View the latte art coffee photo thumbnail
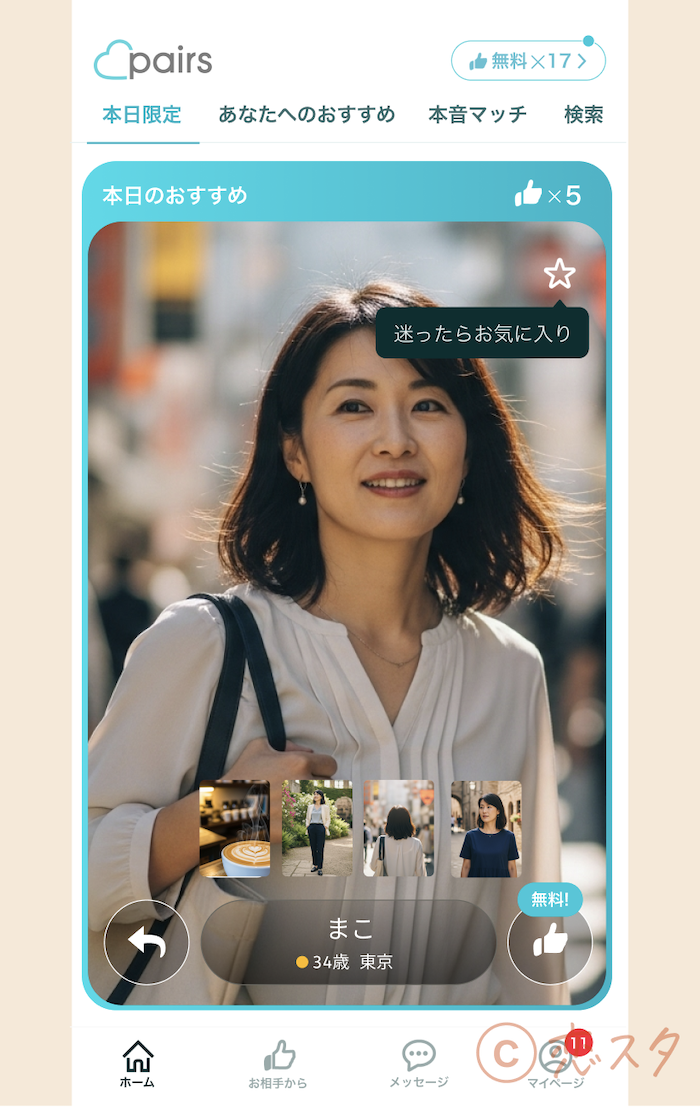The image size is (700, 1107). tap(234, 829)
